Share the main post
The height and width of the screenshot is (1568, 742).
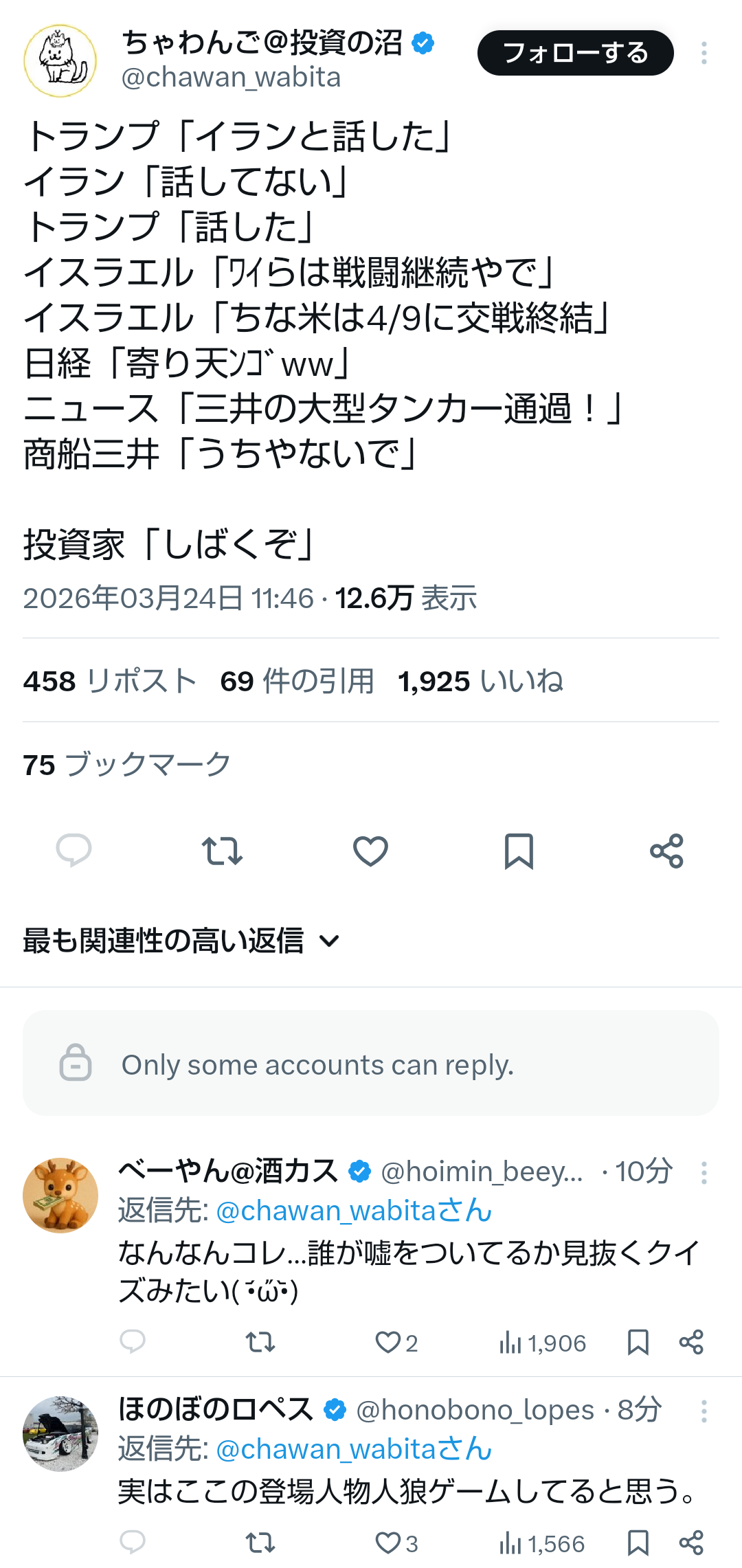pyautogui.click(x=666, y=851)
